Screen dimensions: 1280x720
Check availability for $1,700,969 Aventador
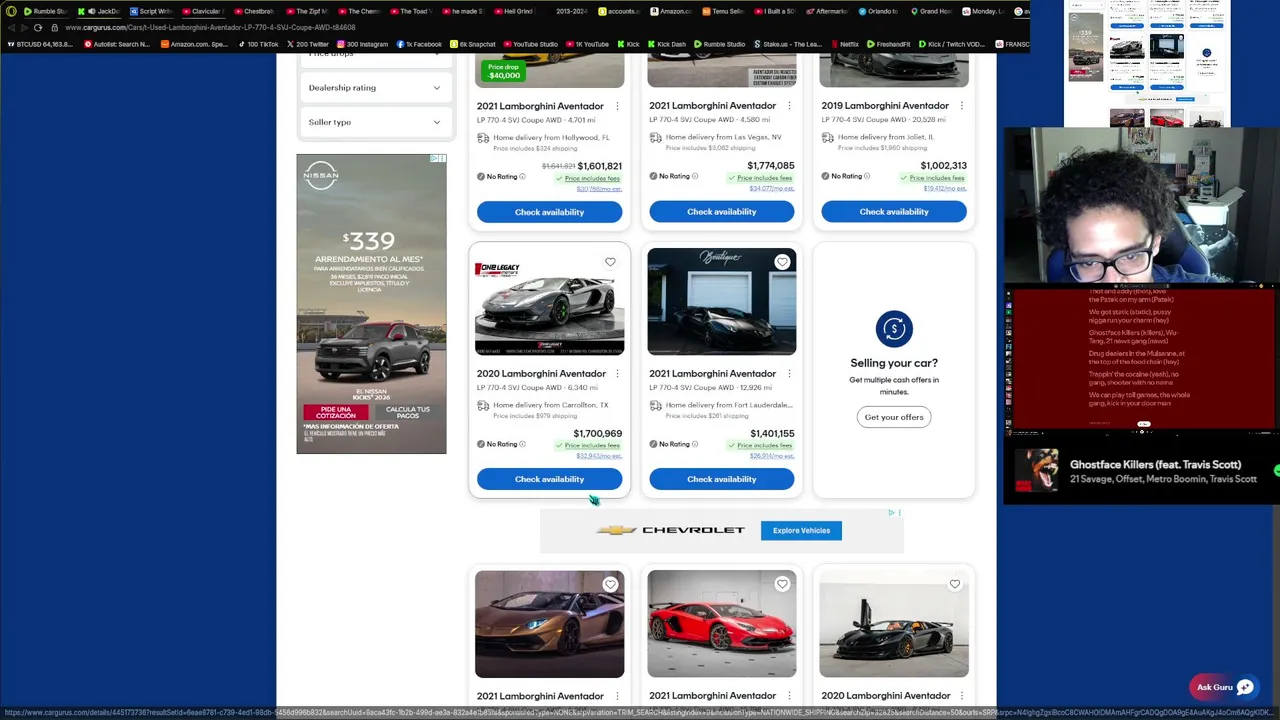pos(549,479)
